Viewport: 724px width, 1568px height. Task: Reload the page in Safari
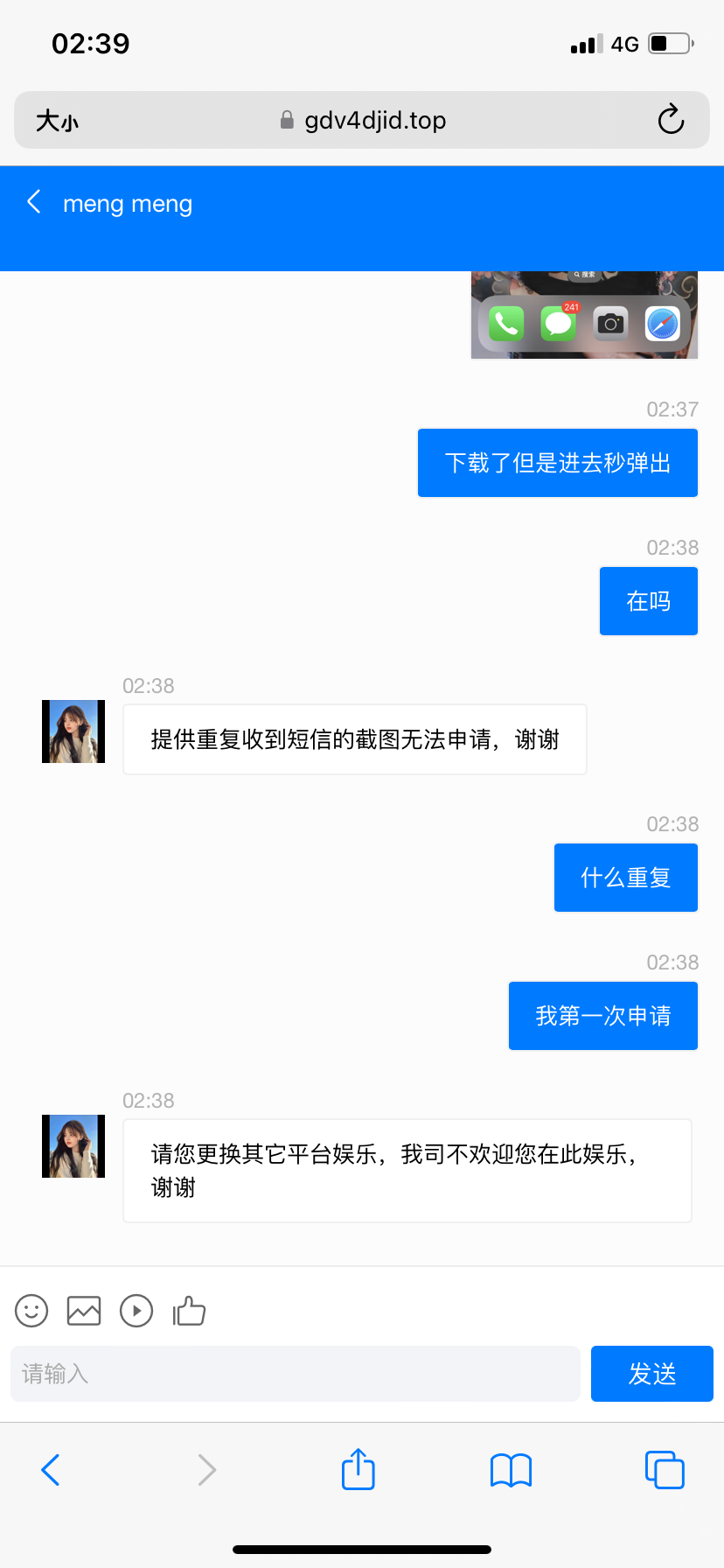pyautogui.click(x=671, y=120)
